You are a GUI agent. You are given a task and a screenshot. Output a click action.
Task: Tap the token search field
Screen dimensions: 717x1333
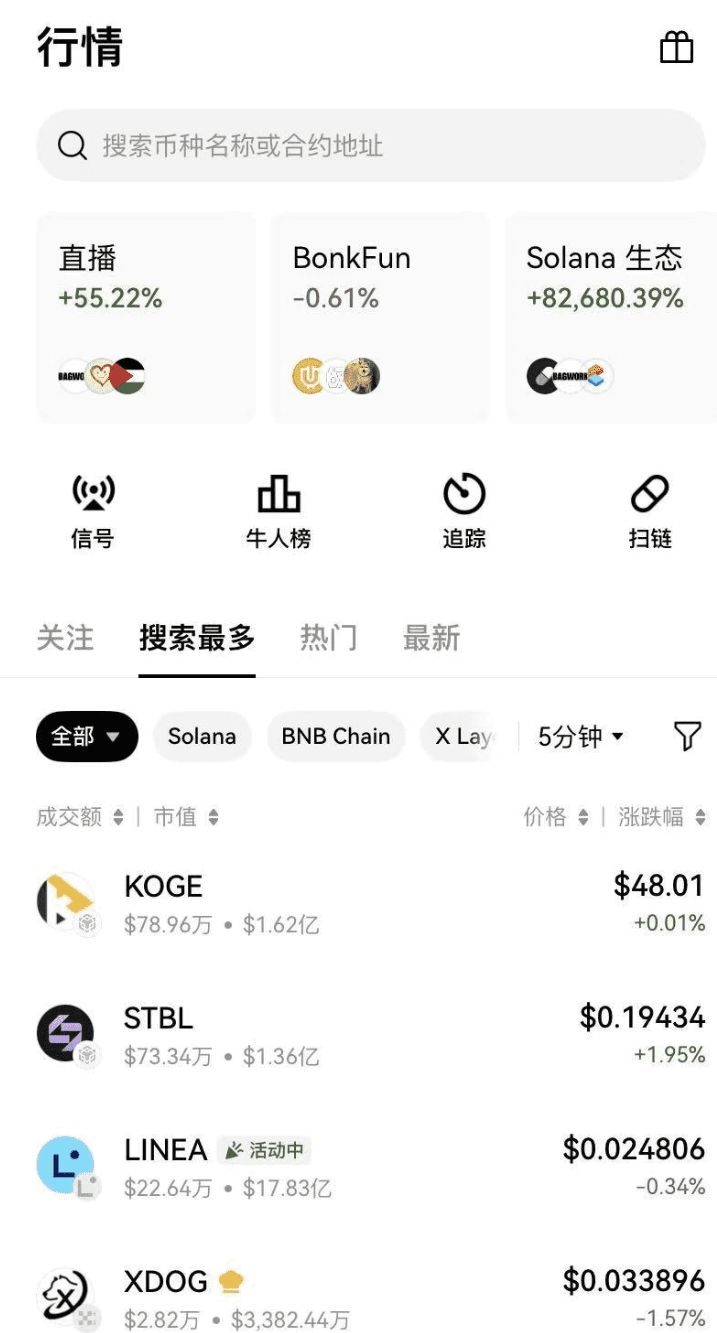point(371,146)
